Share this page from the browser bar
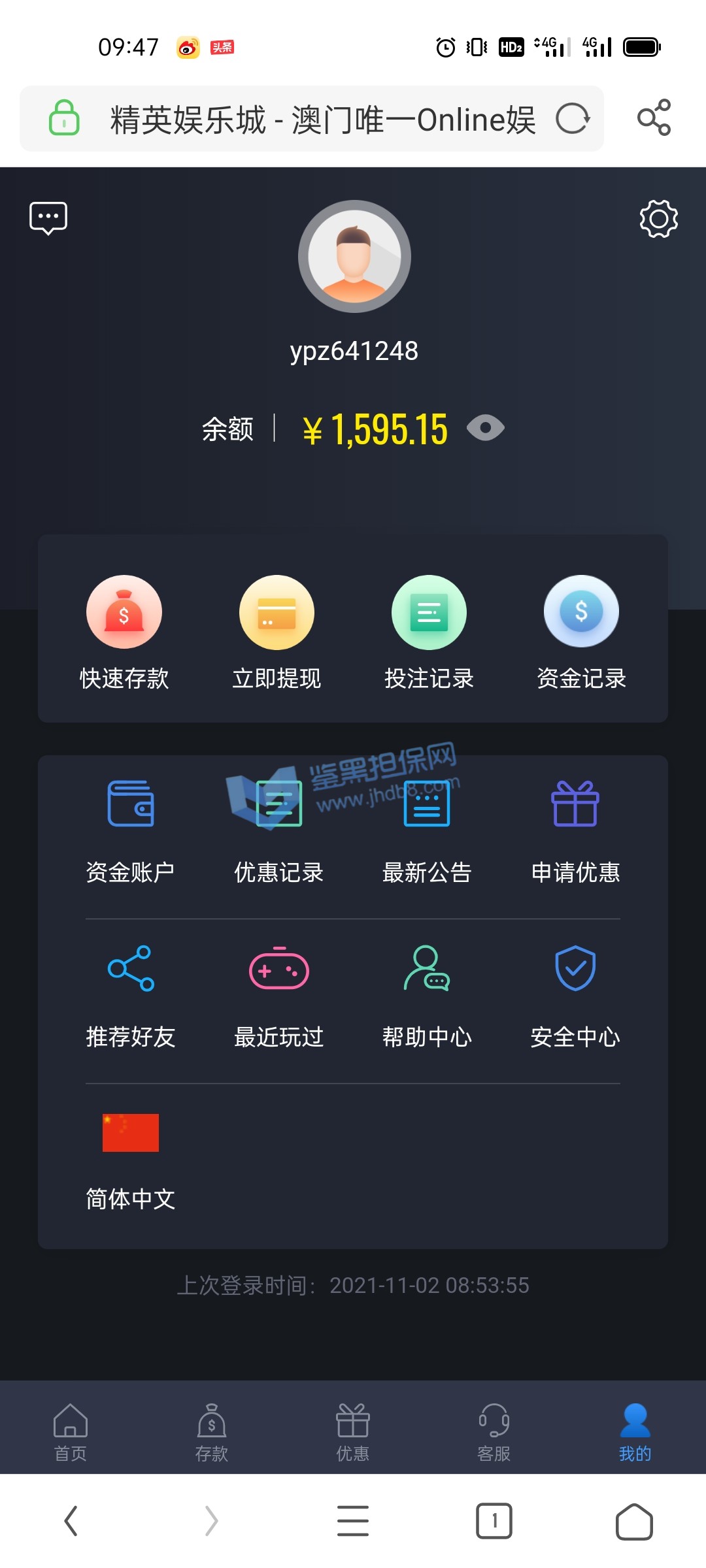This screenshot has height=1568, width=706. [654, 118]
